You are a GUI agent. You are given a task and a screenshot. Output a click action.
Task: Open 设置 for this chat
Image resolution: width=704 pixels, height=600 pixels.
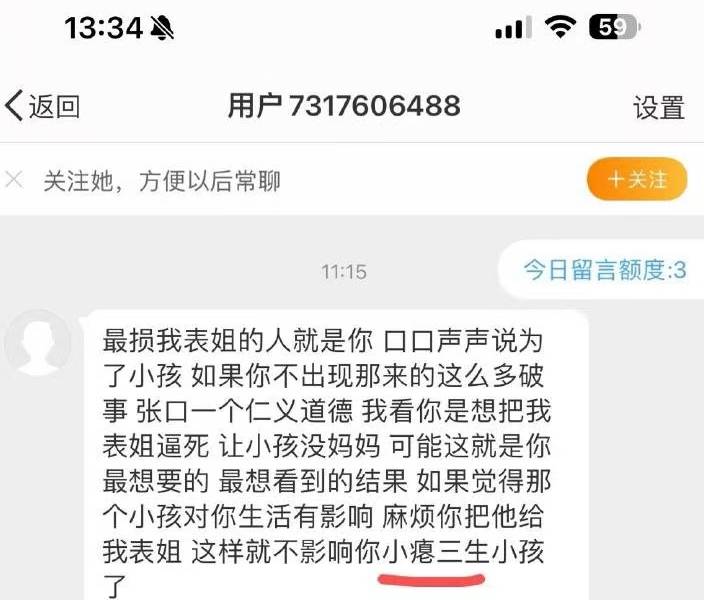(659, 107)
